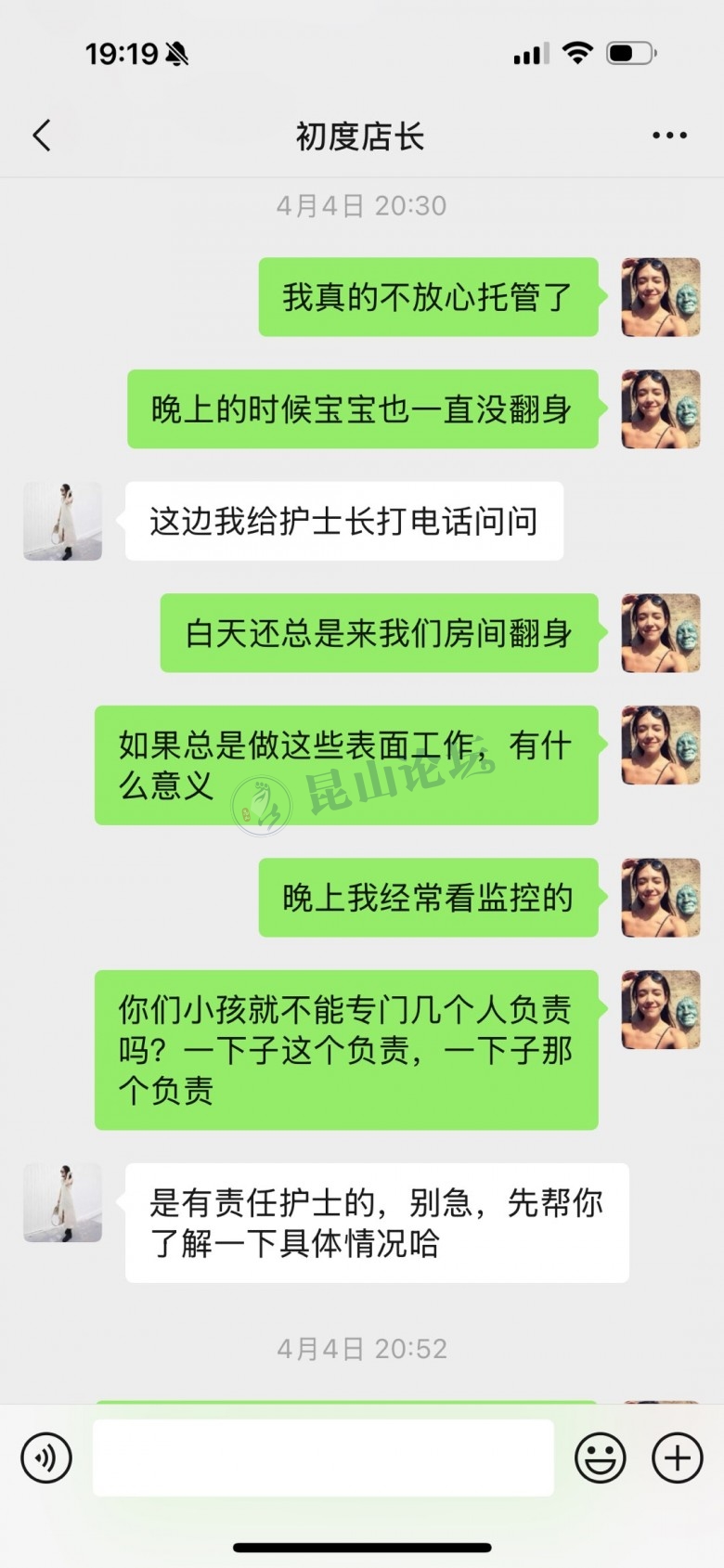Focus the message text field

point(323,1458)
